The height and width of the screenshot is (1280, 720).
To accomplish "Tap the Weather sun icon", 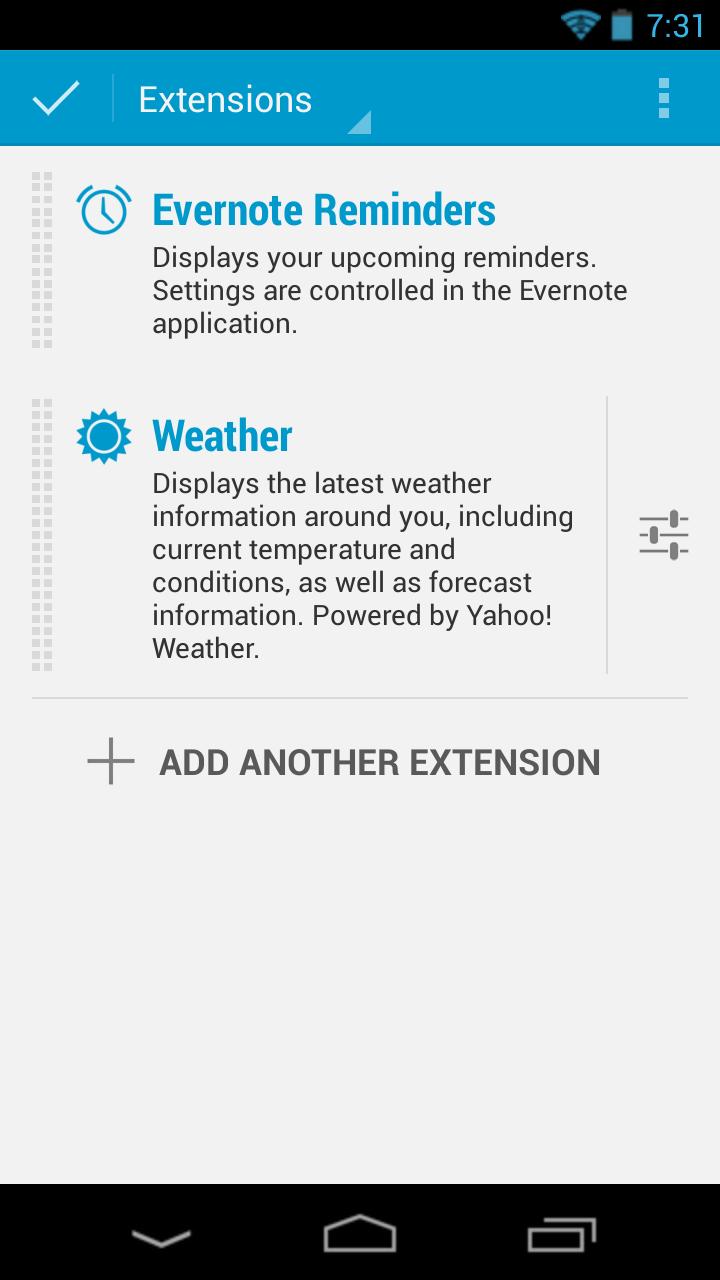I will click(103, 435).
